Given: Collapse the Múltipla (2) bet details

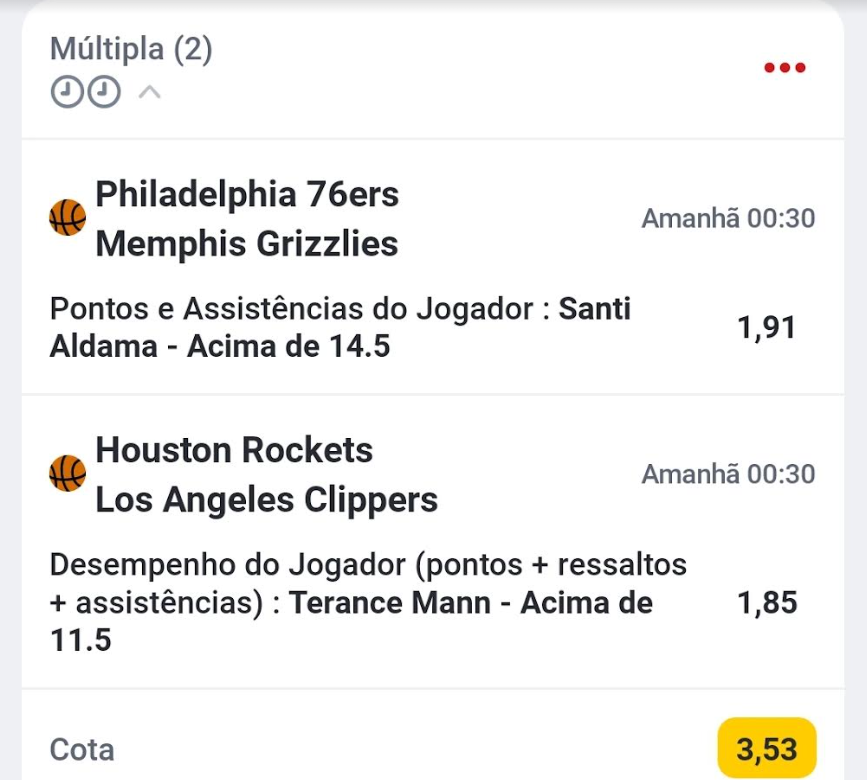Looking at the screenshot, I should point(149,93).
